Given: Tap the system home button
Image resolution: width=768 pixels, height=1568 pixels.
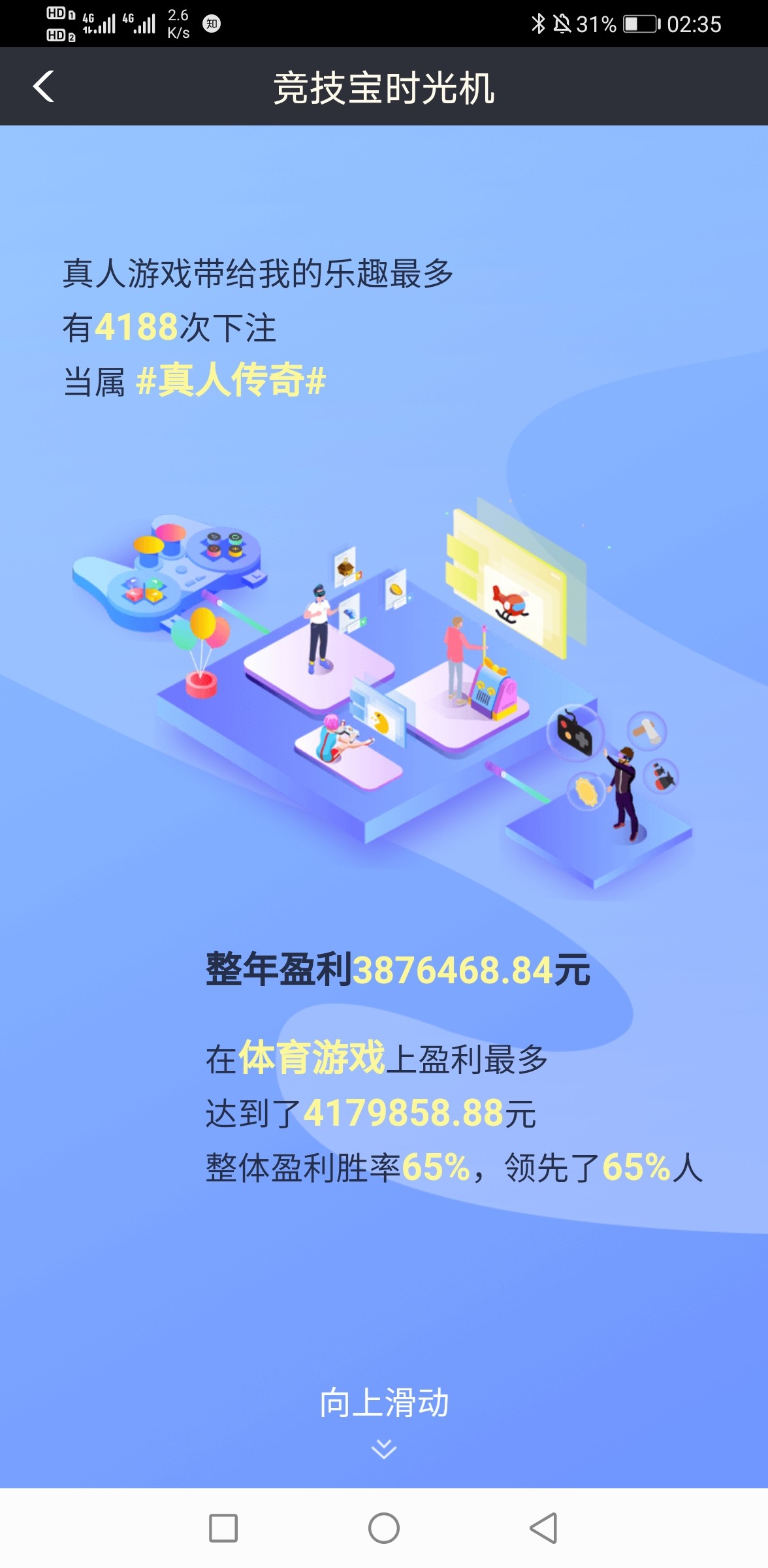Looking at the screenshot, I should [x=384, y=1528].
